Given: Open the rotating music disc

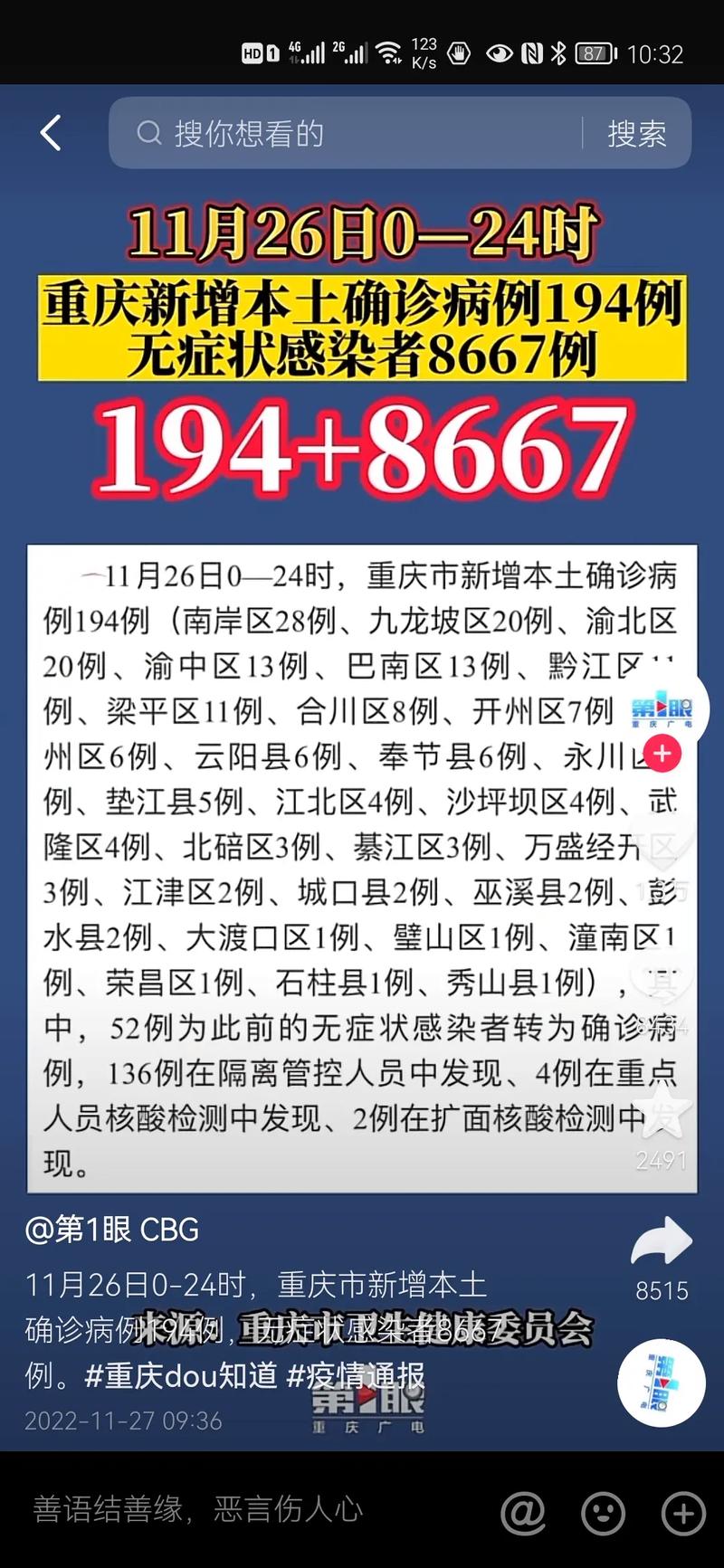Looking at the screenshot, I should click(x=662, y=1383).
